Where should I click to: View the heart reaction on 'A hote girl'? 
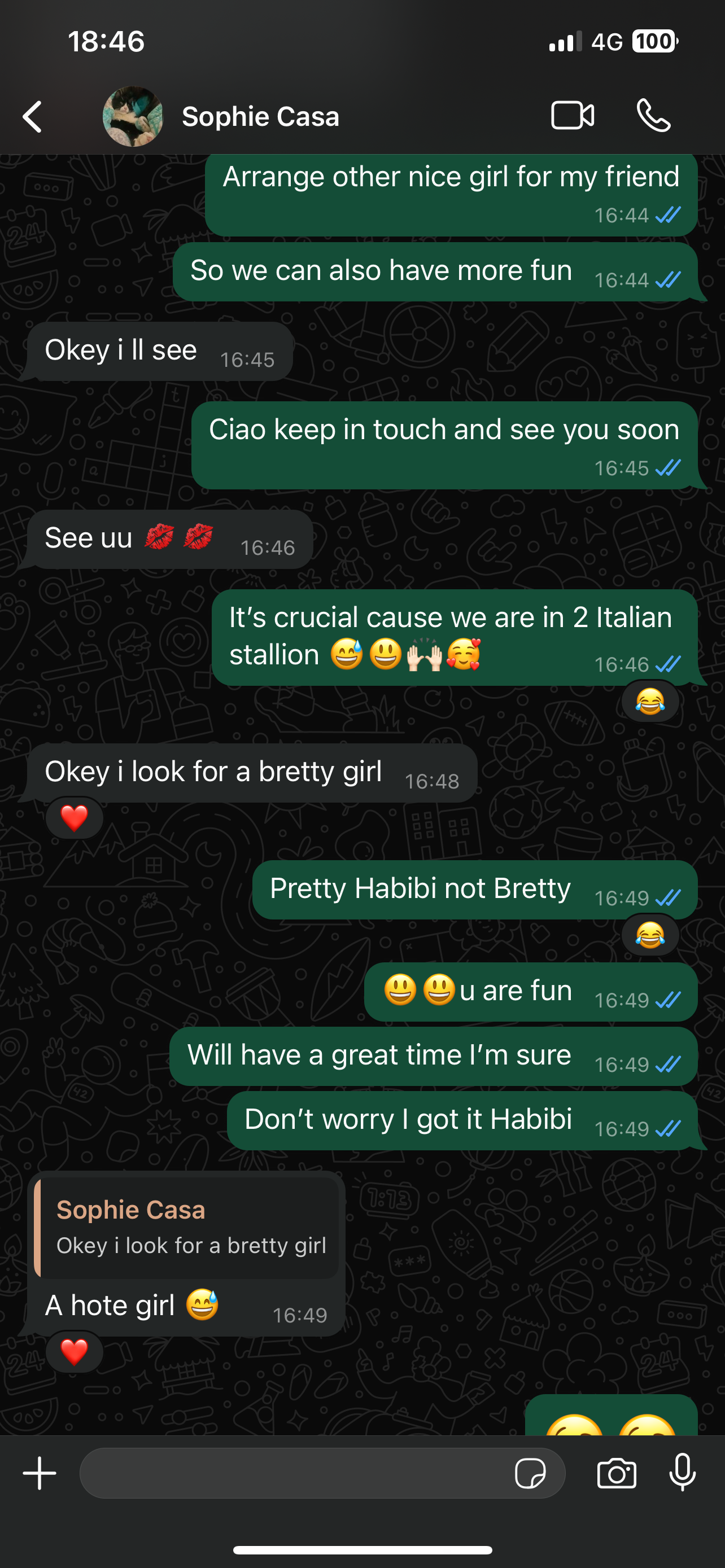tap(75, 1352)
